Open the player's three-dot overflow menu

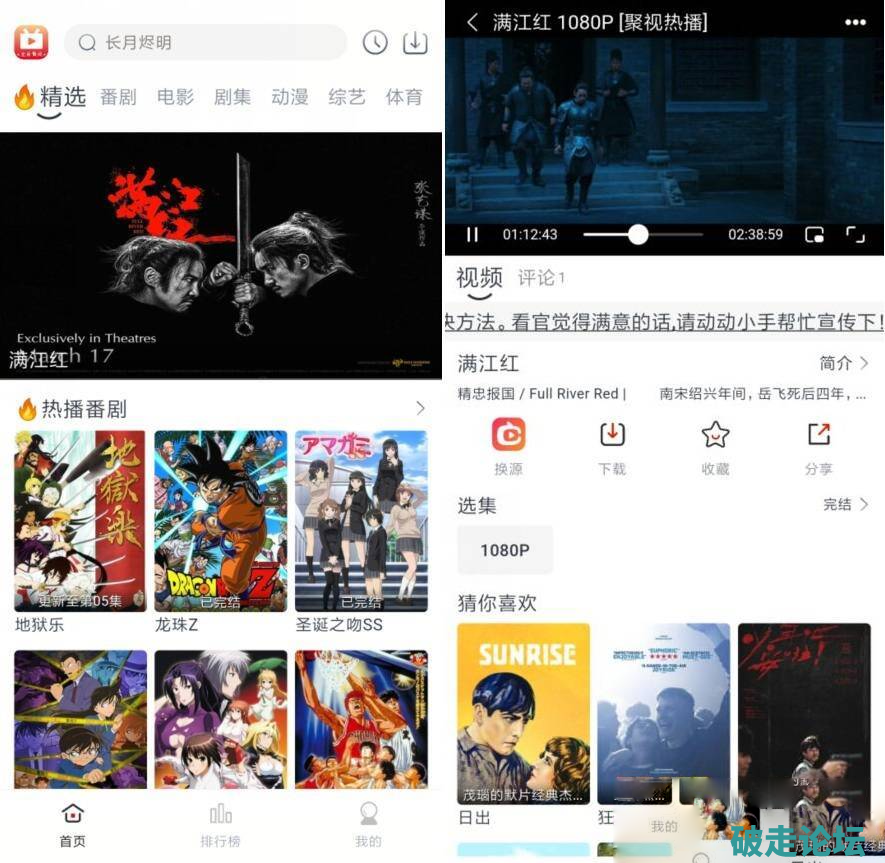(x=855, y=22)
